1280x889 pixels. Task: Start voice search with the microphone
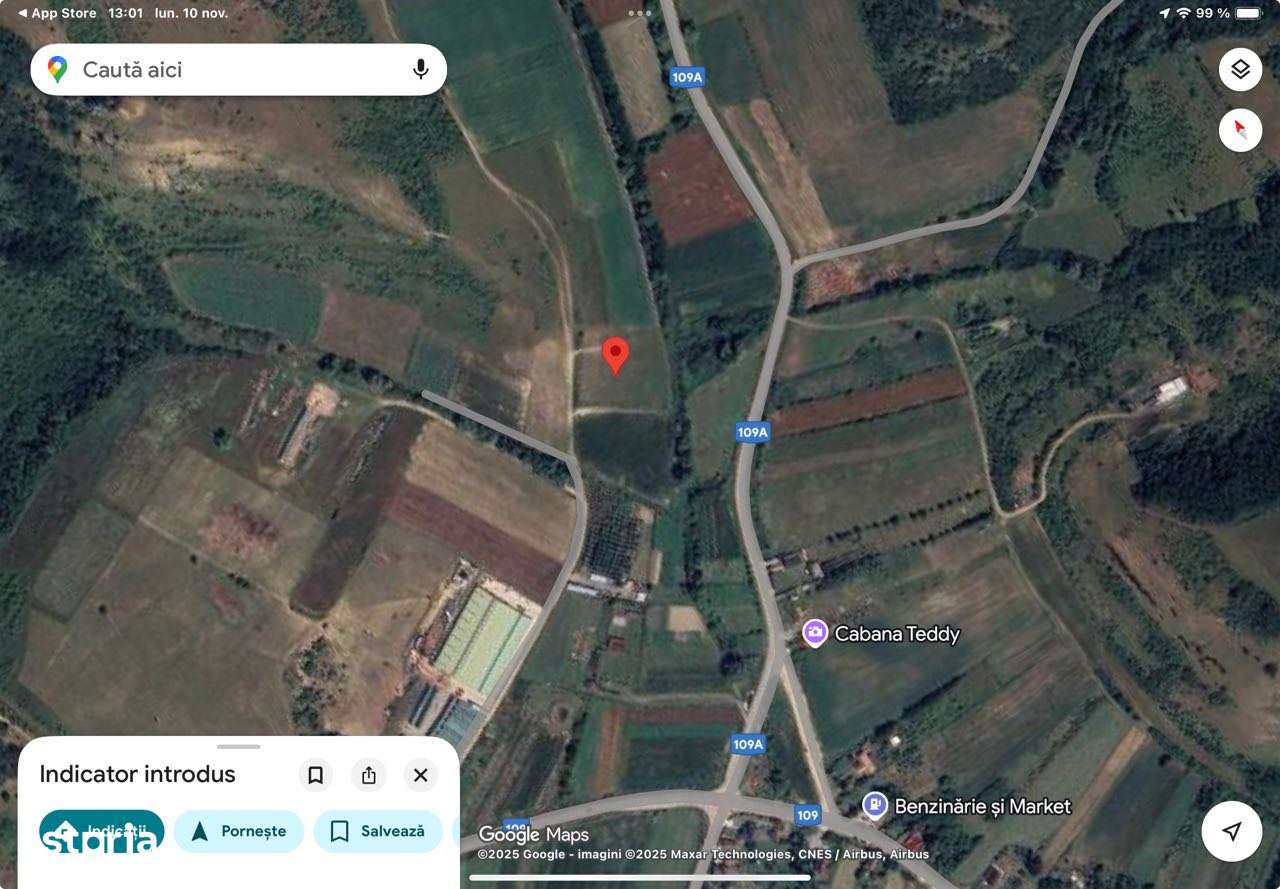tap(421, 70)
